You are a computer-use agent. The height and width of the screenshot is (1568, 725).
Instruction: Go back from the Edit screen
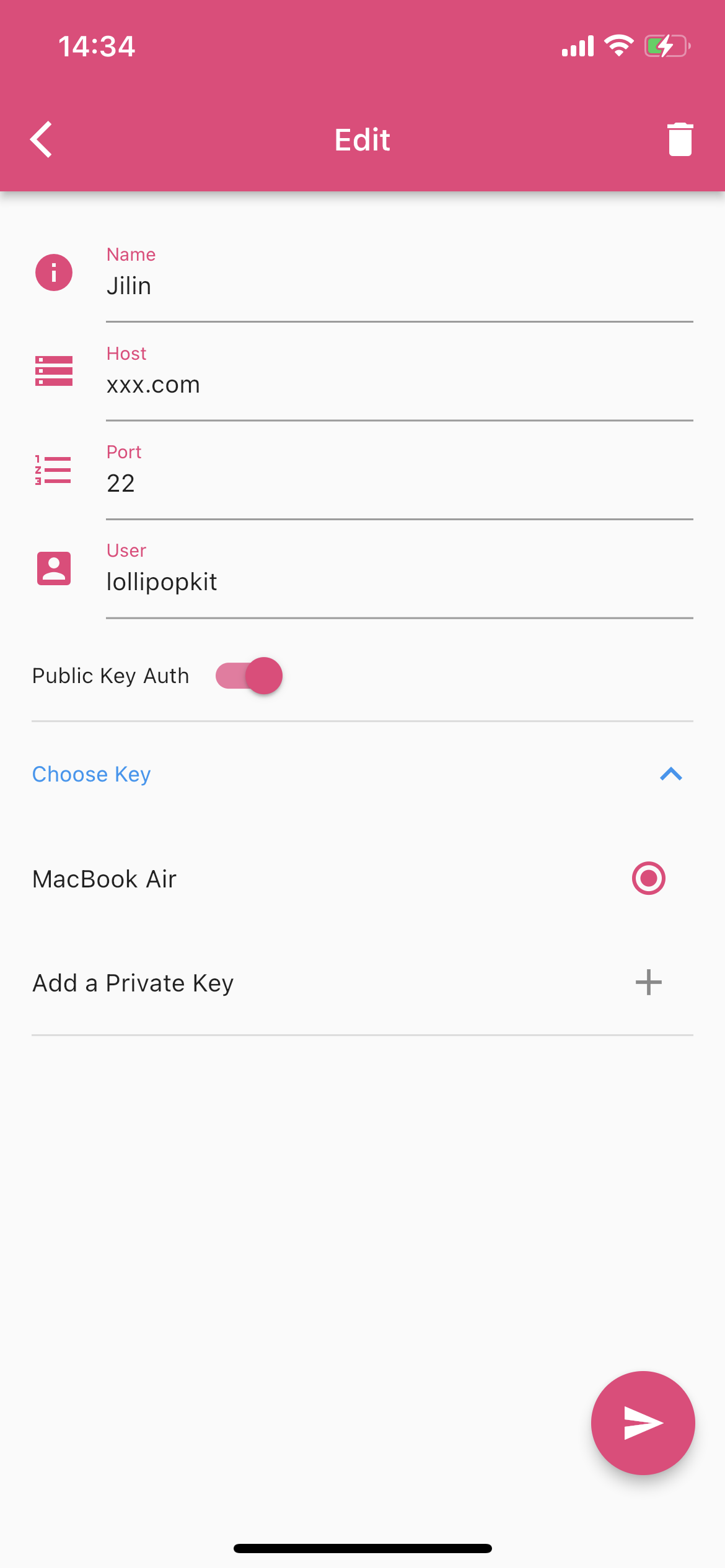[41, 139]
